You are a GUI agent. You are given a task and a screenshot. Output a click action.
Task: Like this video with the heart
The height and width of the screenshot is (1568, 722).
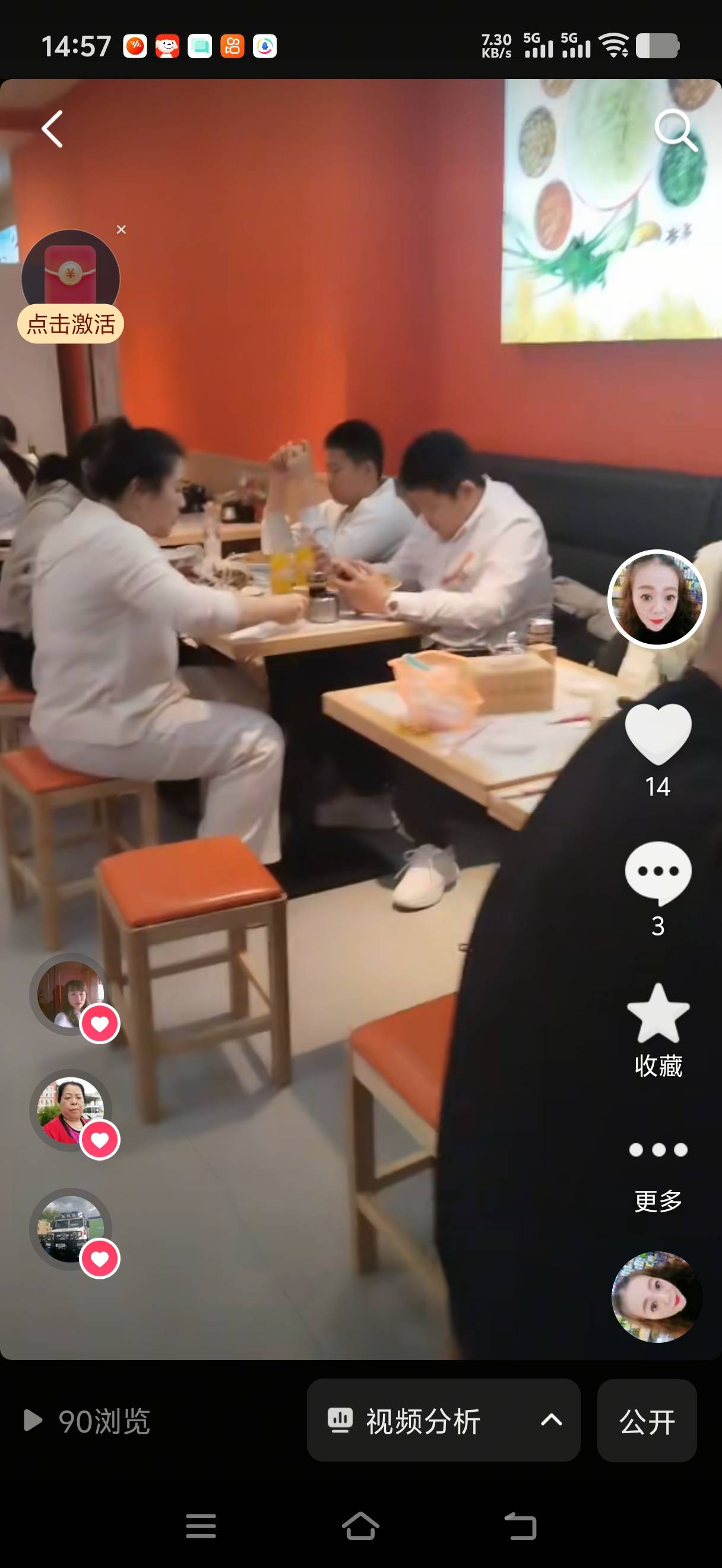pyautogui.click(x=657, y=734)
